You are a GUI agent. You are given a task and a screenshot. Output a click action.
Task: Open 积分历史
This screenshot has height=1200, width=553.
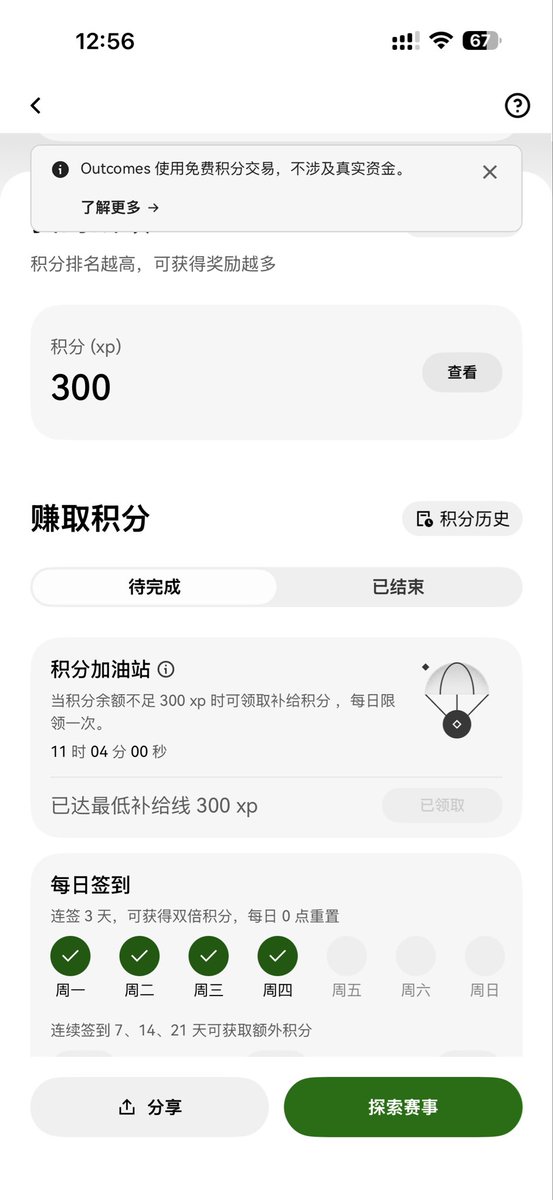[x=463, y=519]
